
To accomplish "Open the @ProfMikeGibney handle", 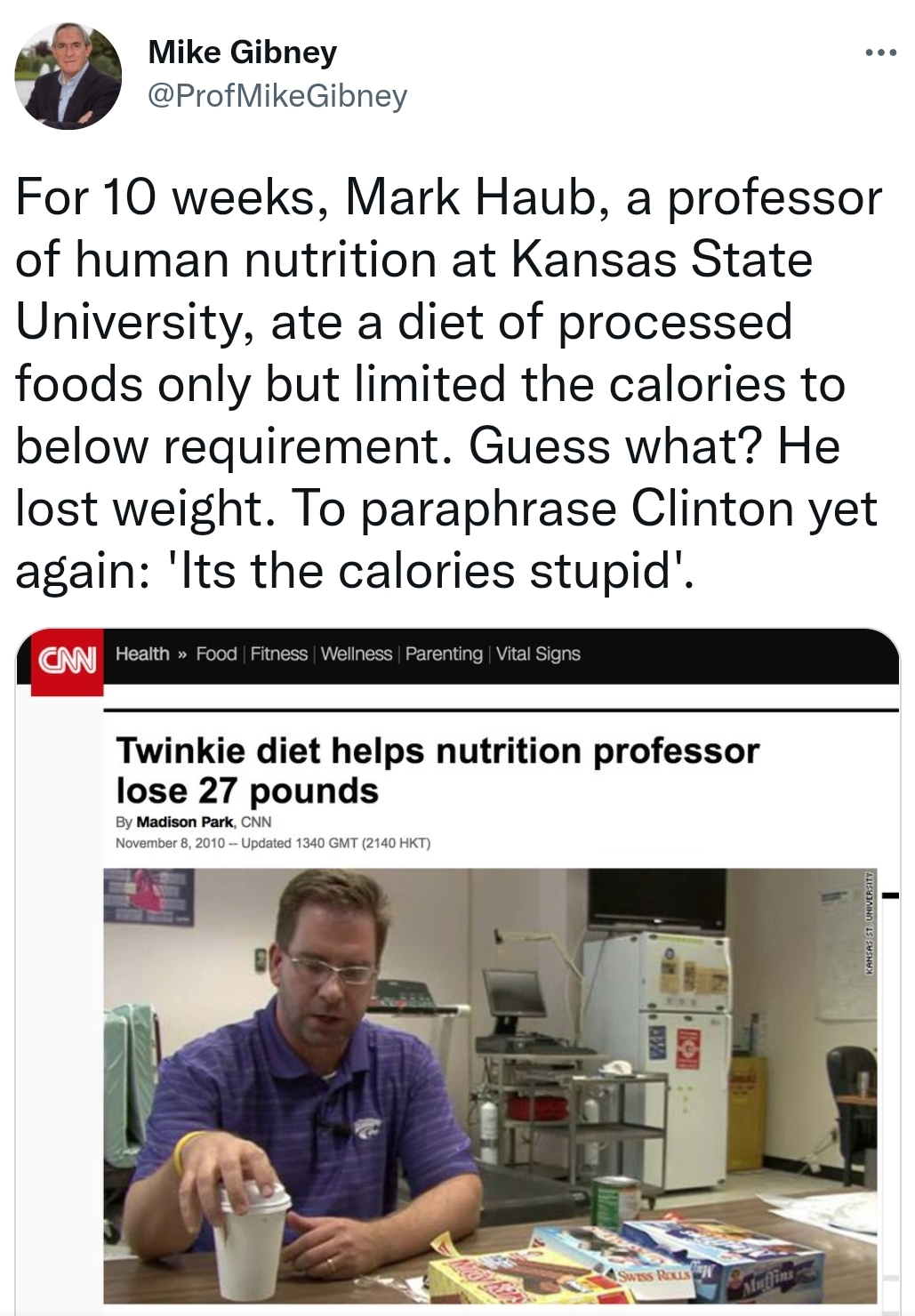I will (x=277, y=95).
